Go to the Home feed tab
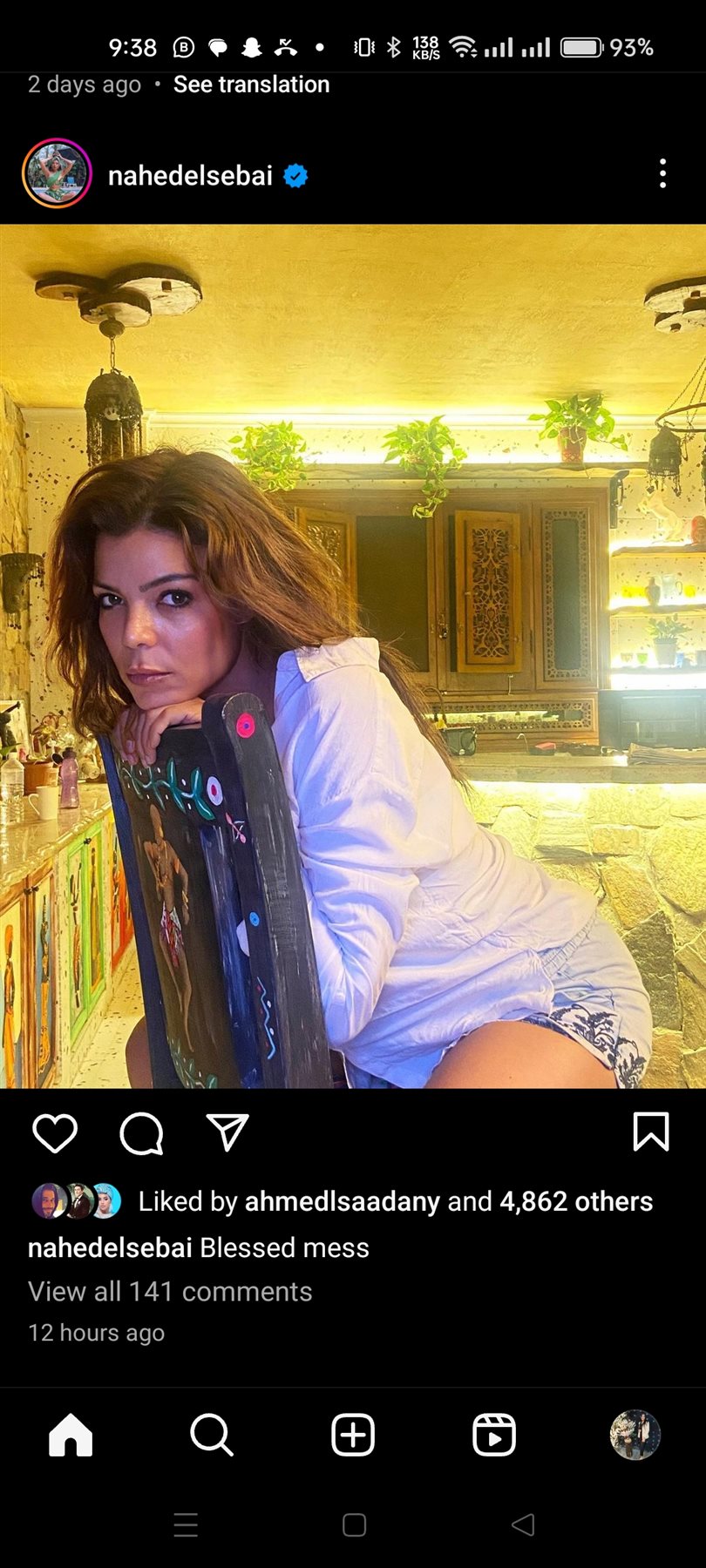The height and width of the screenshot is (1568, 706). pyautogui.click(x=71, y=1435)
